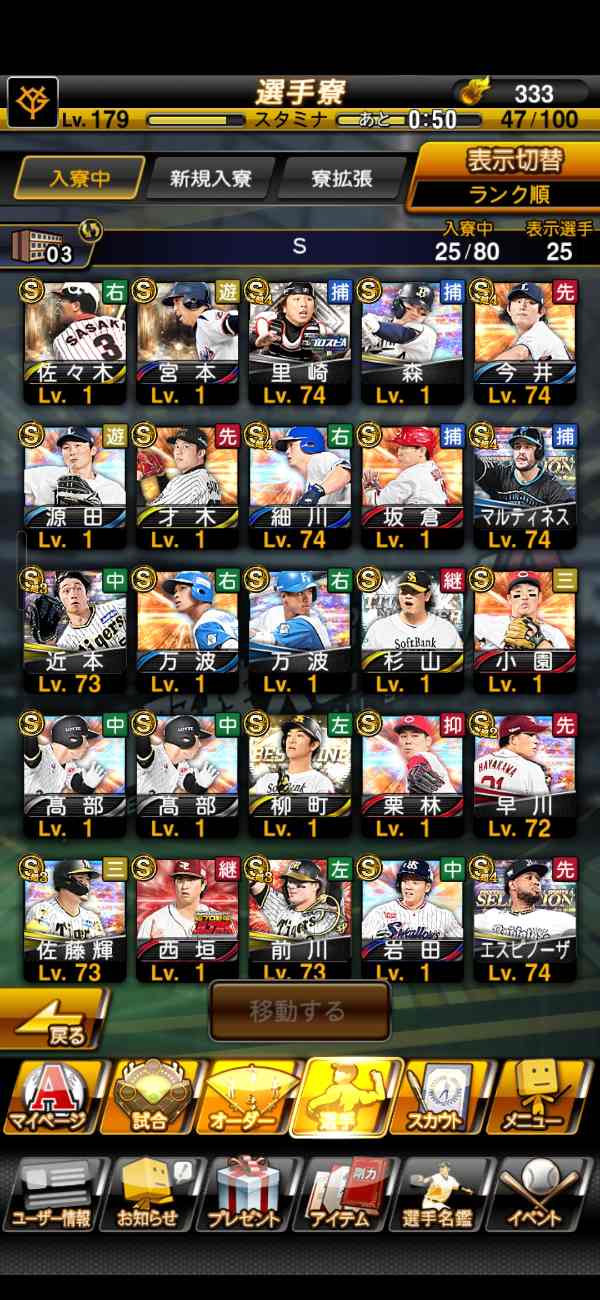The height and width of the screenshot is (1300, 600).
Task: Open the スカウト section
Action: click(x=448, y=1097)
